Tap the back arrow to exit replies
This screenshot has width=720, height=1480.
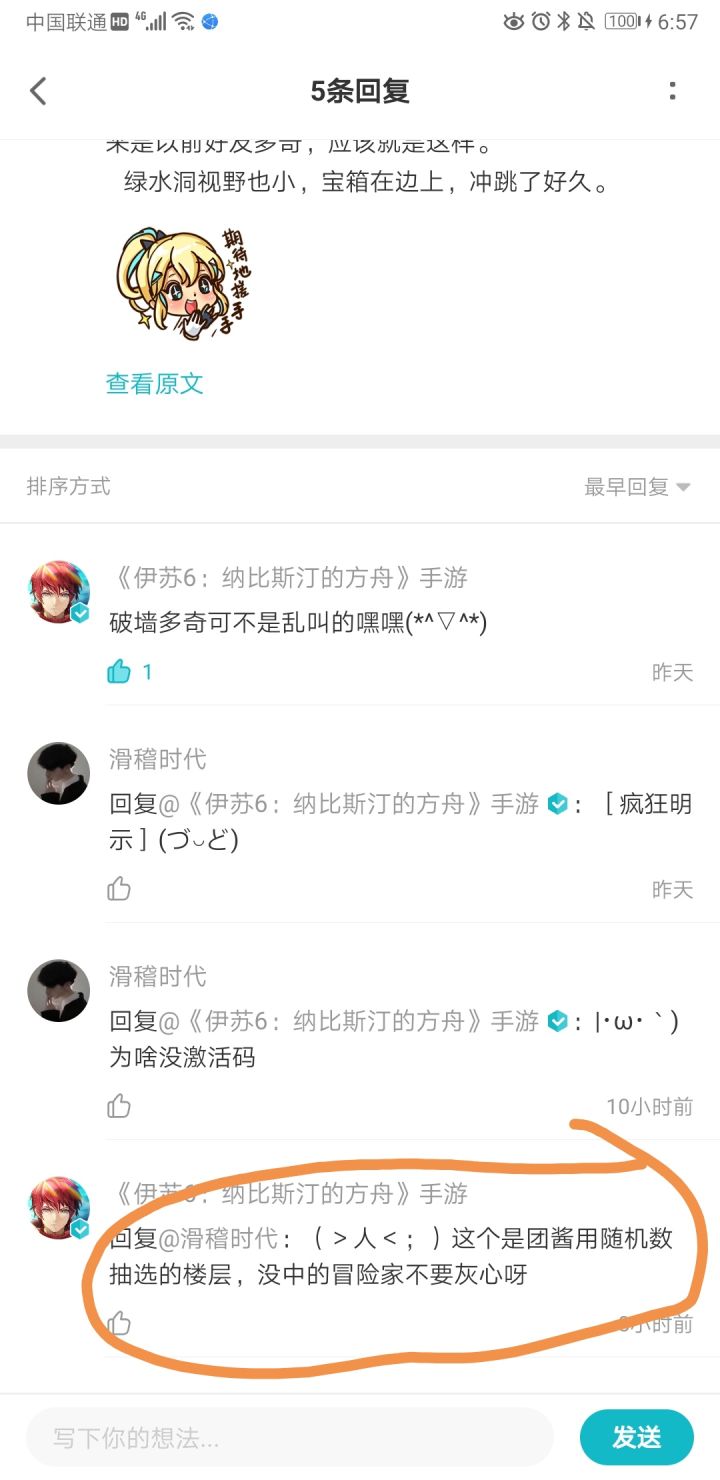[38, 90]
